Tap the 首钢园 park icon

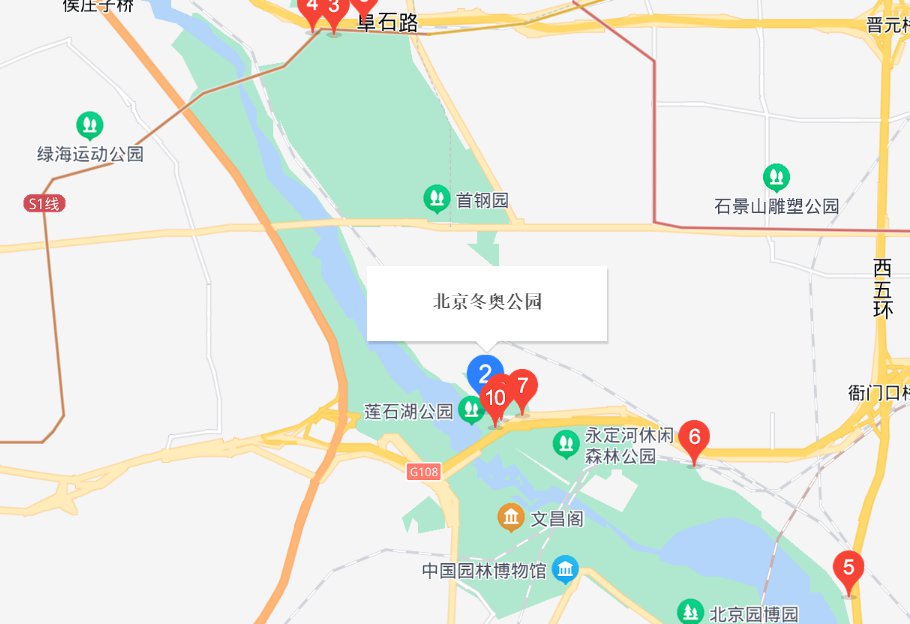(x=436, y=199)
